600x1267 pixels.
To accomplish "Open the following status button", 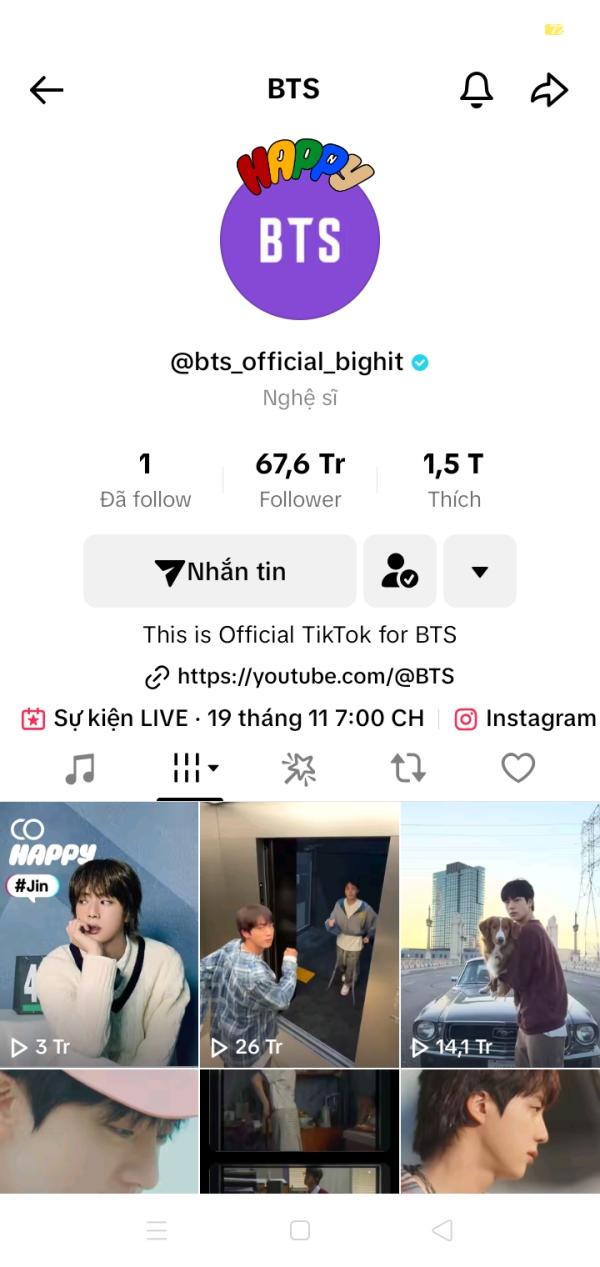I will pos(399,571).
